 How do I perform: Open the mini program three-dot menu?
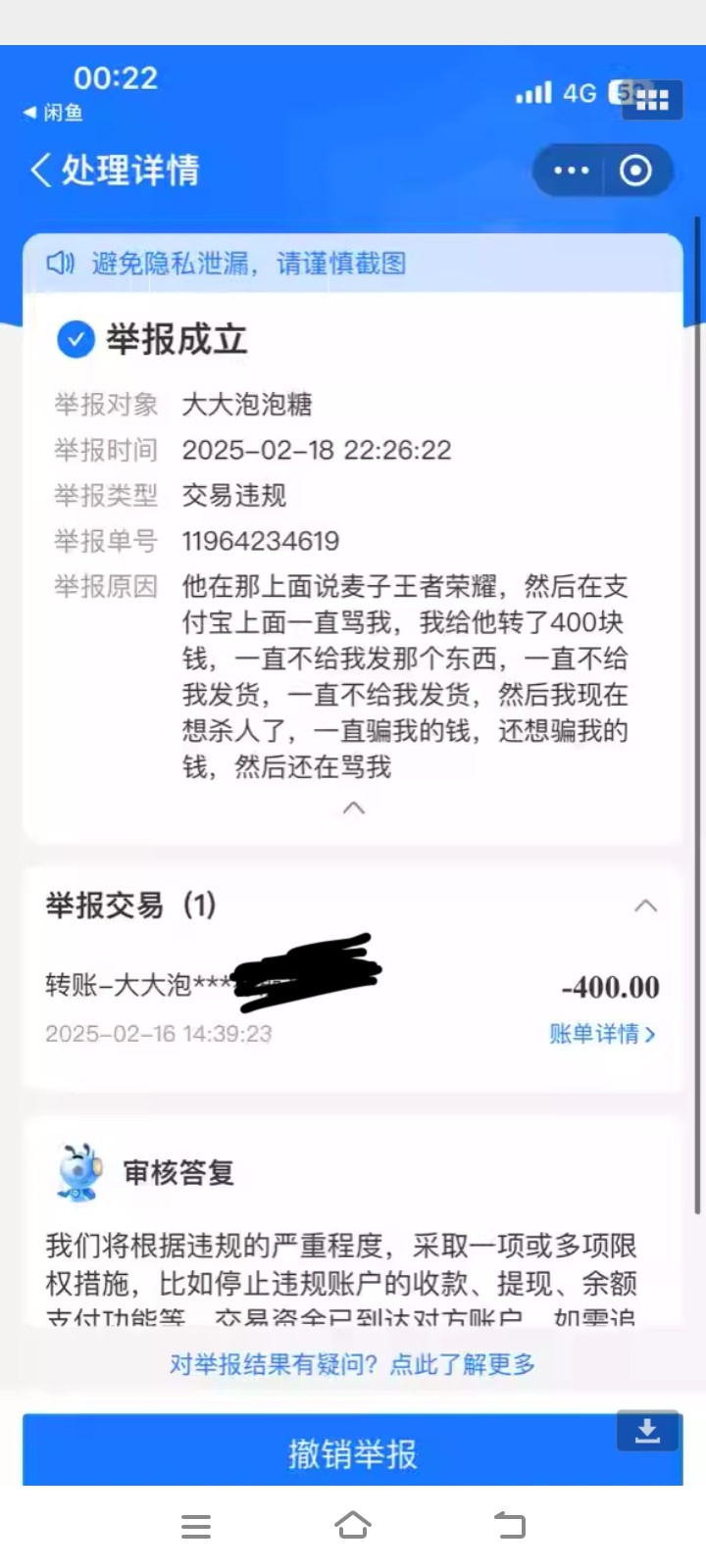click(x=571, y=171)
